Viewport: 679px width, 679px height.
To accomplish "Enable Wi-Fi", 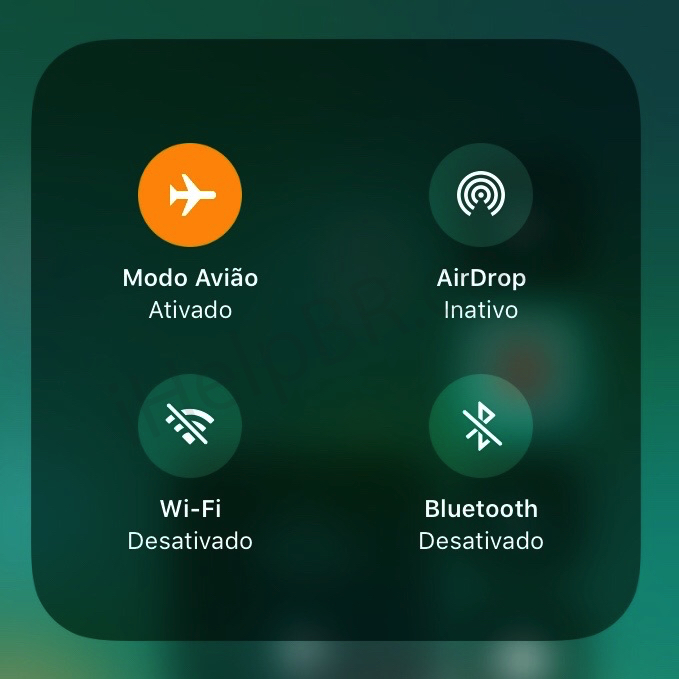I will [x=190, y=426].
